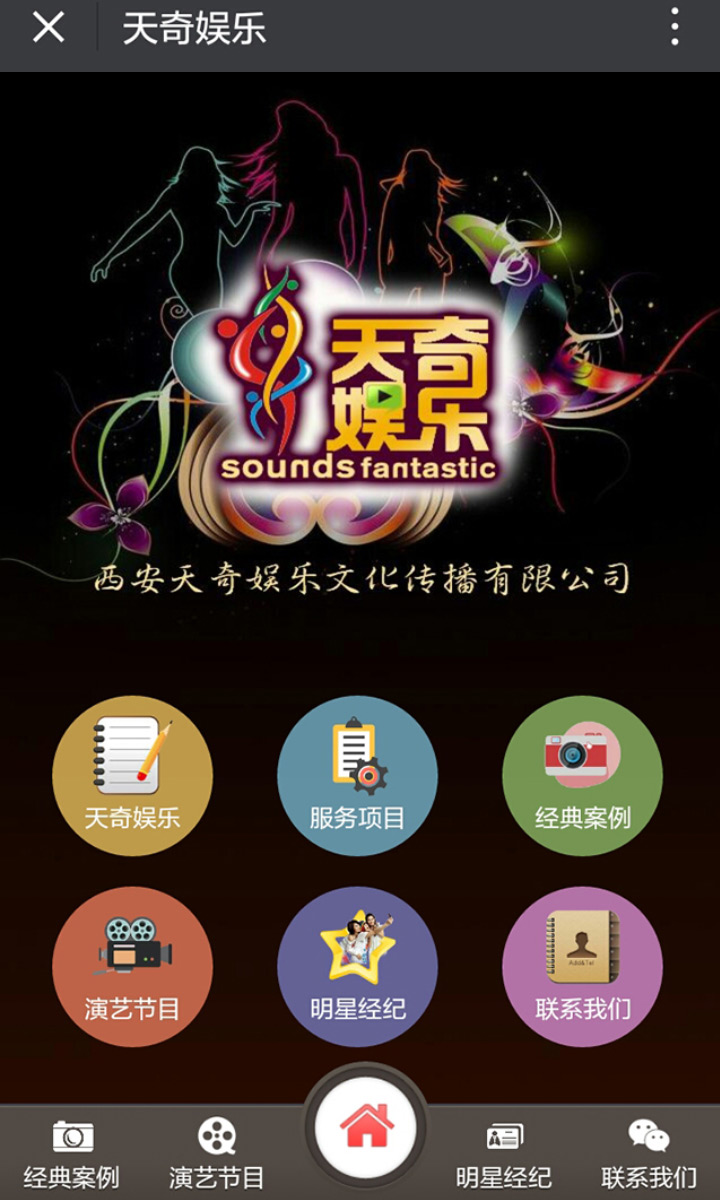Image resolution: width=720 pixels, height=1200 pixels.
Task: Open the 天奇娱乐 notepad circle
Action: click(x=132, y=775)
